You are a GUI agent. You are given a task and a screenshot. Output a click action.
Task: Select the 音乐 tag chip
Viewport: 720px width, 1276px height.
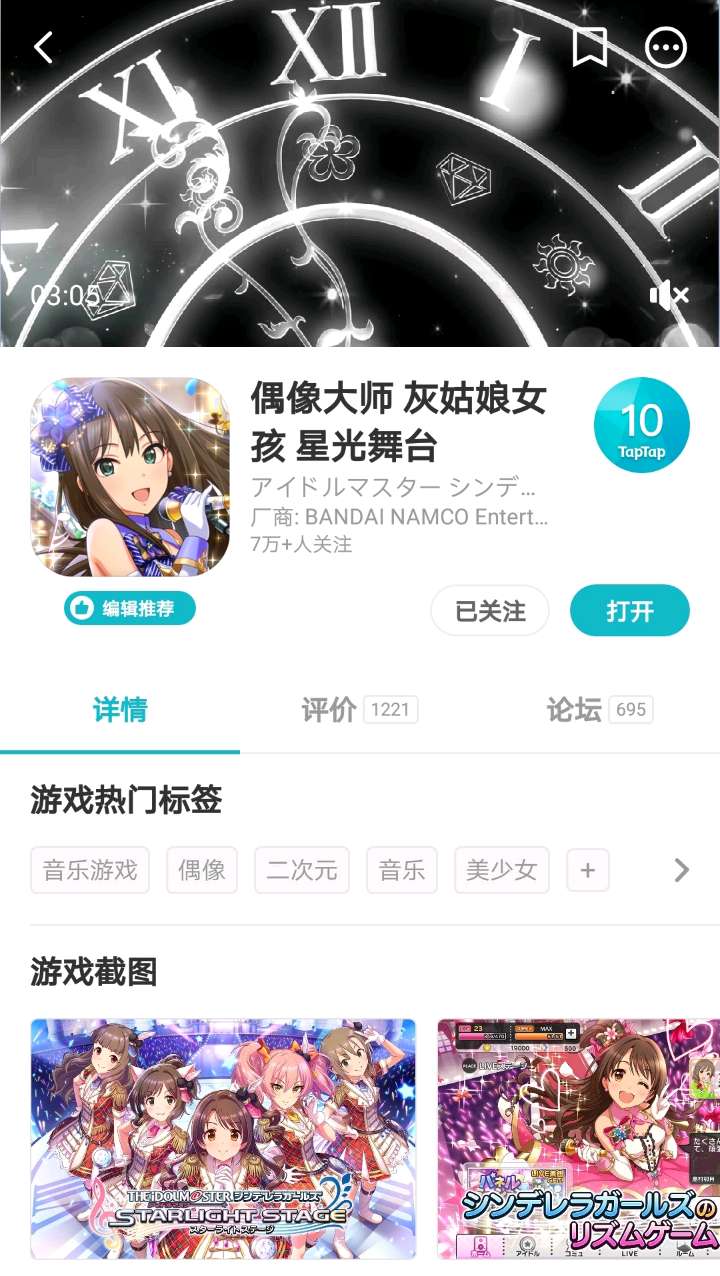click(402, 870)
